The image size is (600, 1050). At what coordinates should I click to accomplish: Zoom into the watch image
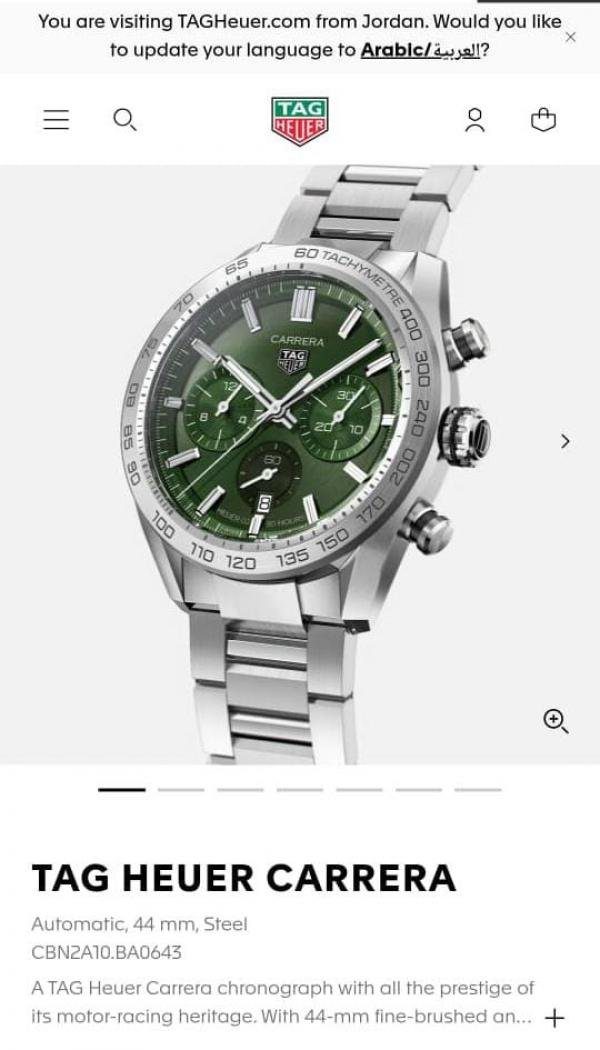tap(555, 720)
